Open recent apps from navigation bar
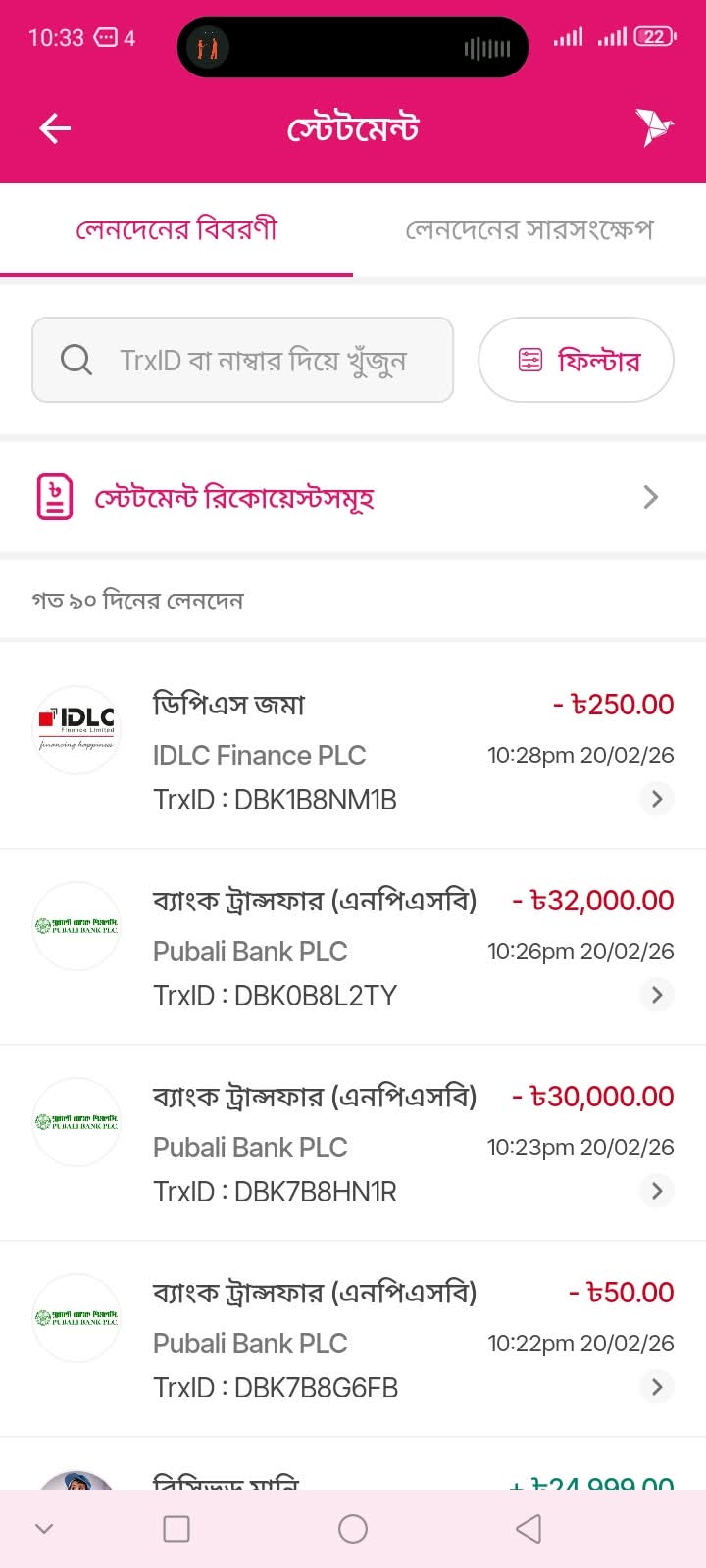706x1568 pixels. point(176,1529)
